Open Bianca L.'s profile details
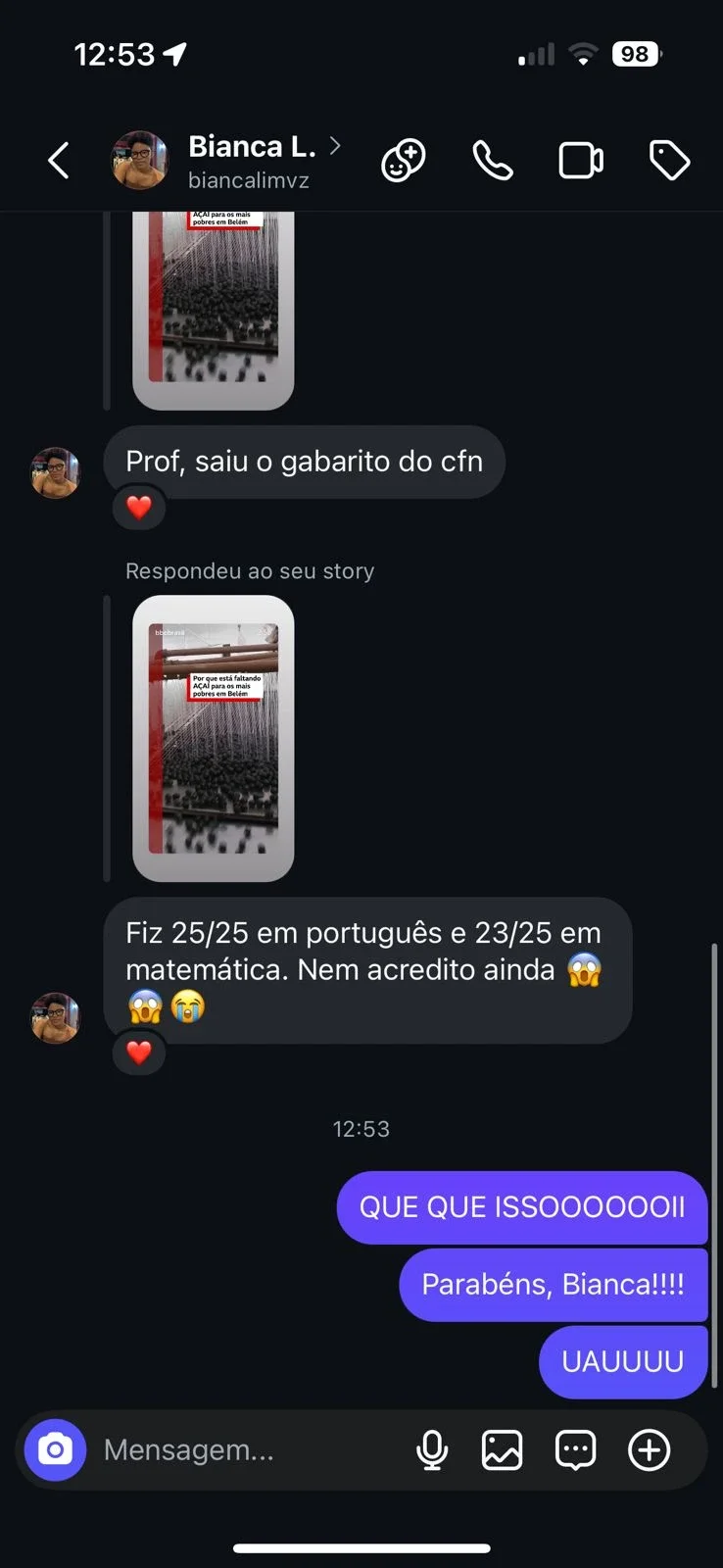This screenshot has height=1568, width=723. pos(252,160)
